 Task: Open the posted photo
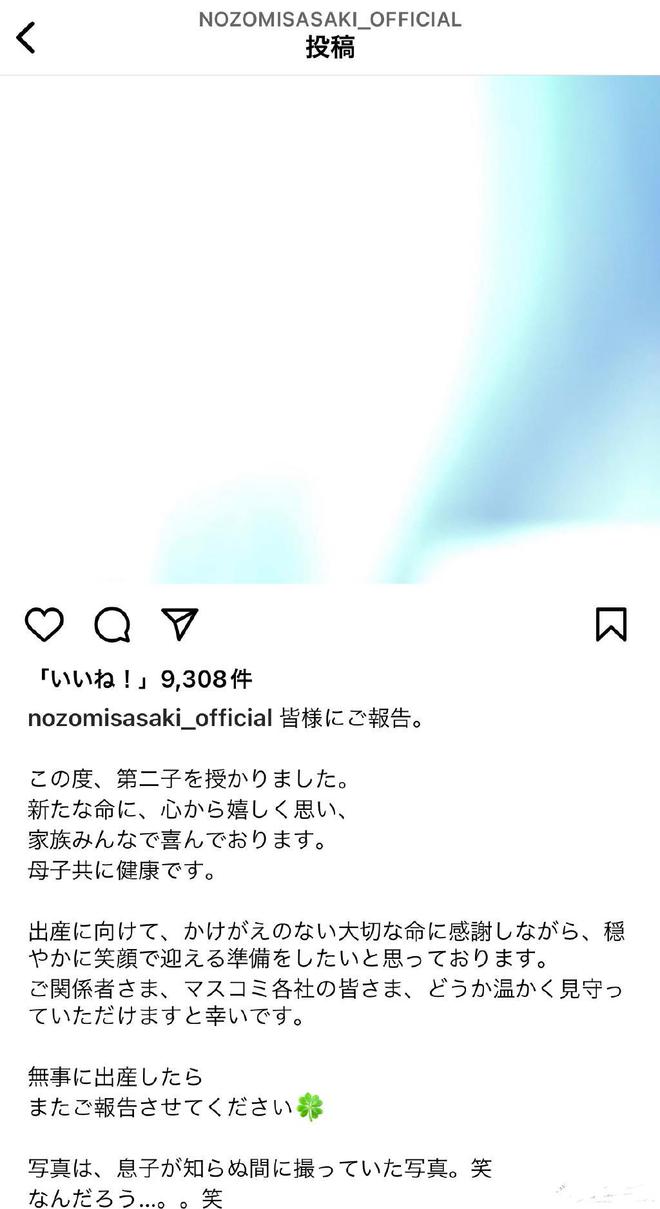click(330, 330)
